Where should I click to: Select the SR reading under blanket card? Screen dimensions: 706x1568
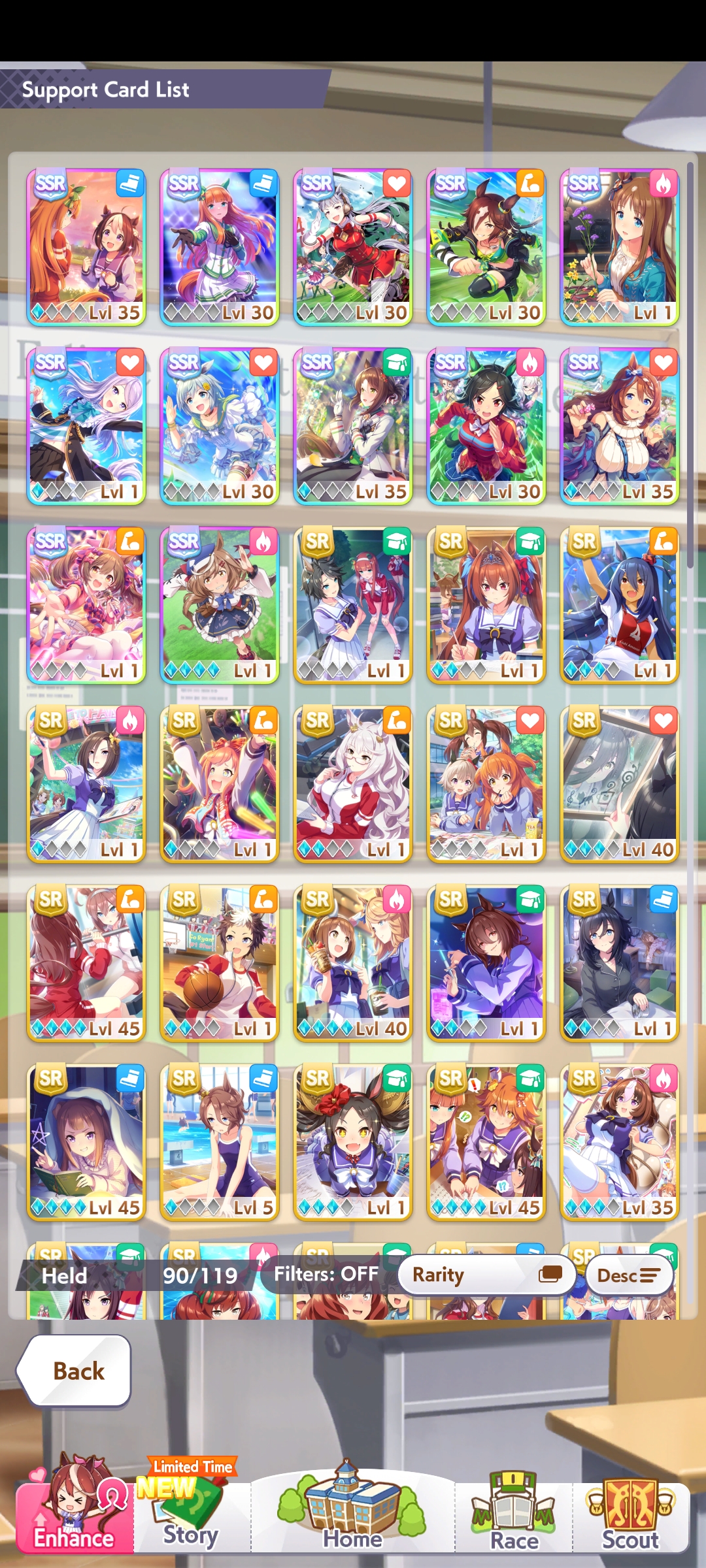tap(86, 1142)
